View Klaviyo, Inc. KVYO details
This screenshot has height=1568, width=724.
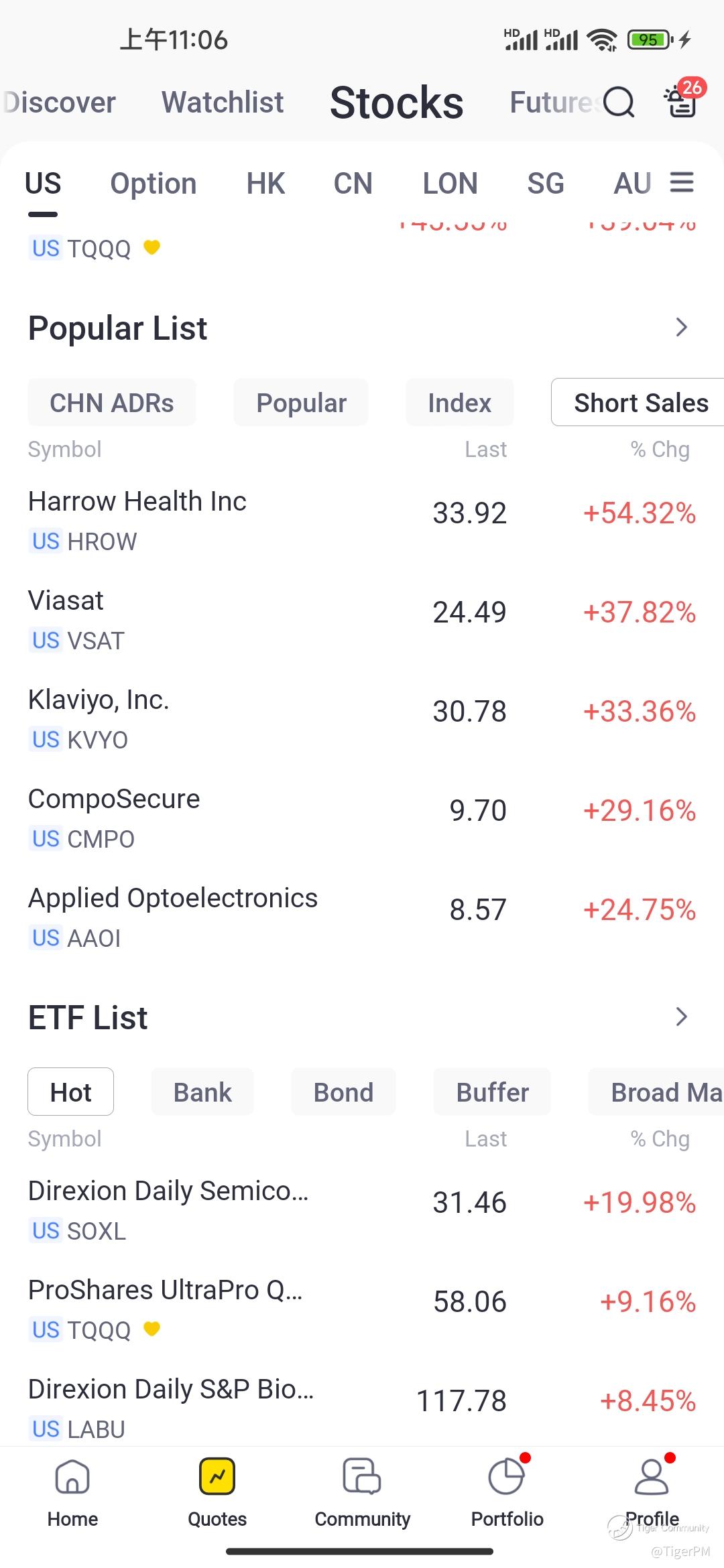[x=362, y=719]
